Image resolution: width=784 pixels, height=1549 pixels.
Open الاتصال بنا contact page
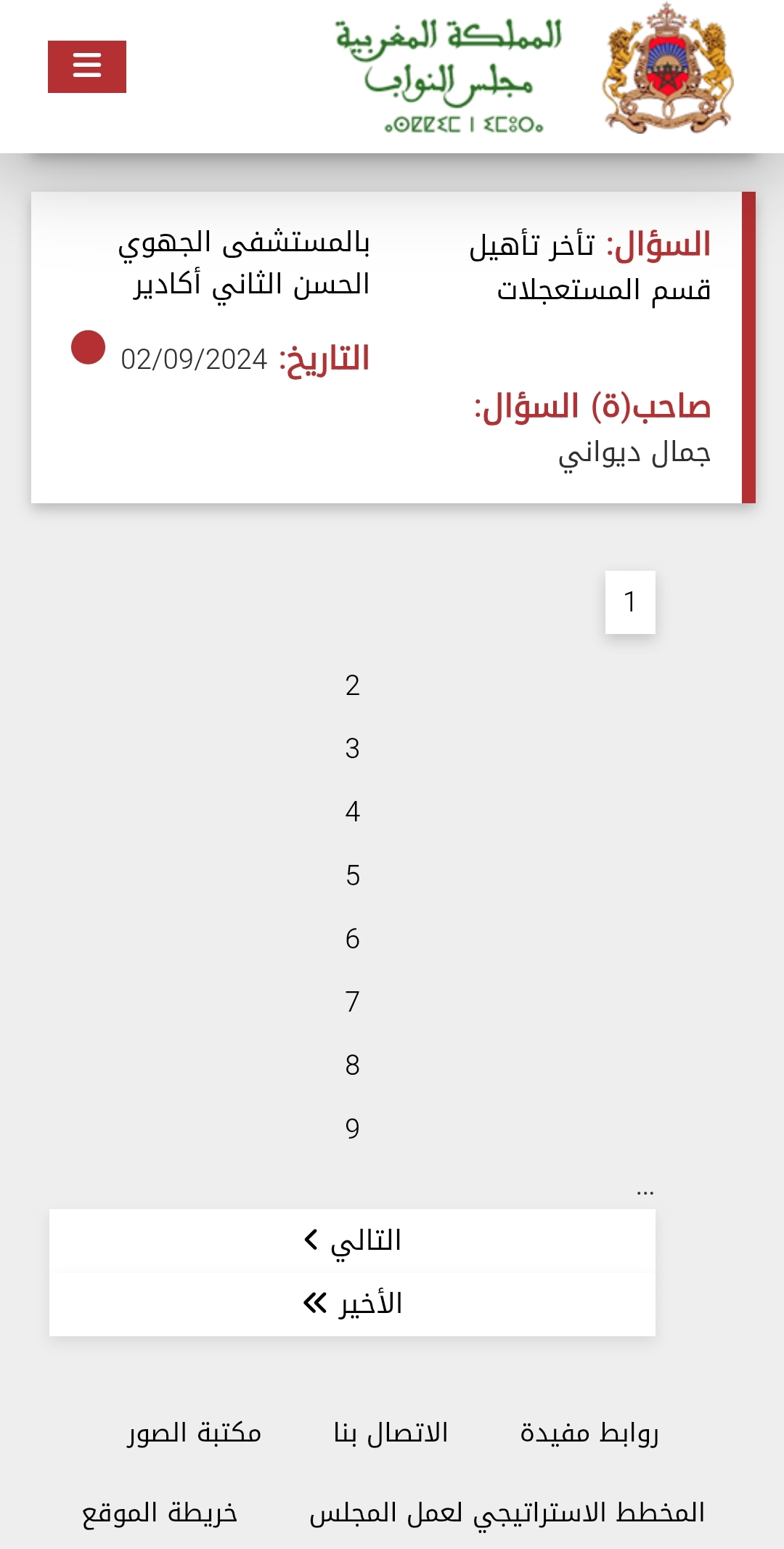[391, 1433]
